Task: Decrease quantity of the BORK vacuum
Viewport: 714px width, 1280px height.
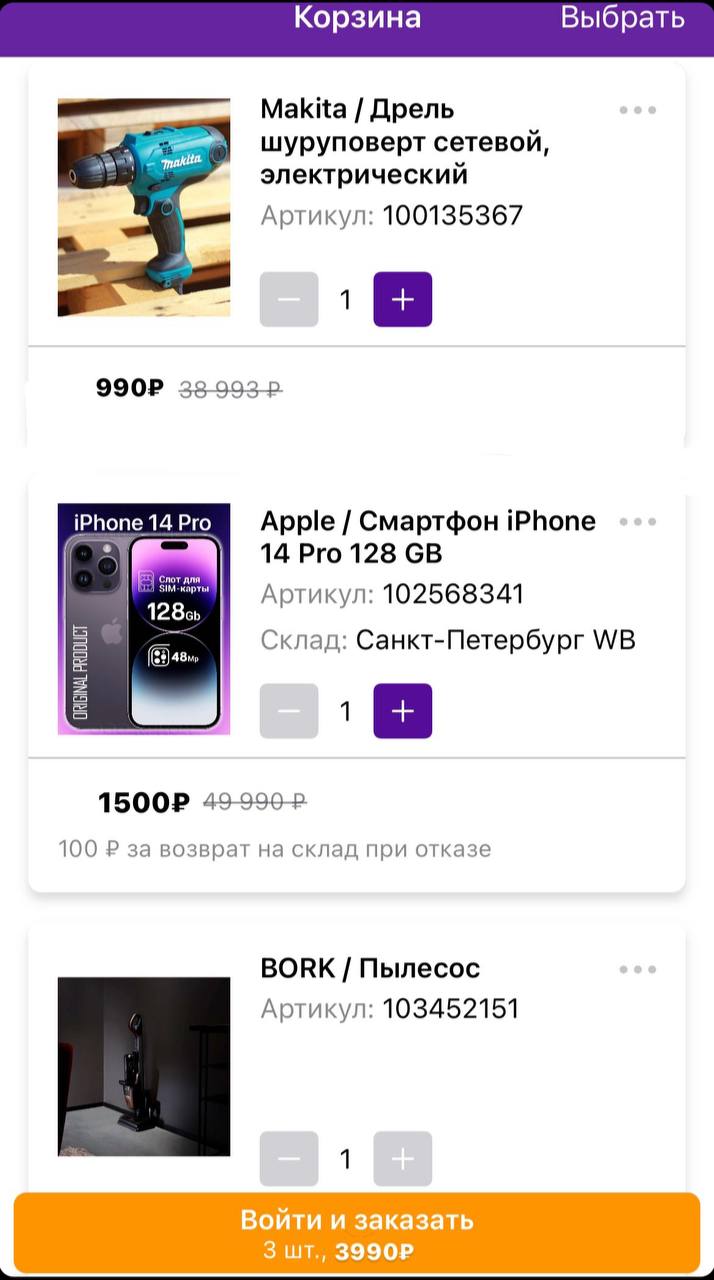Action: tap(289, 1159)
